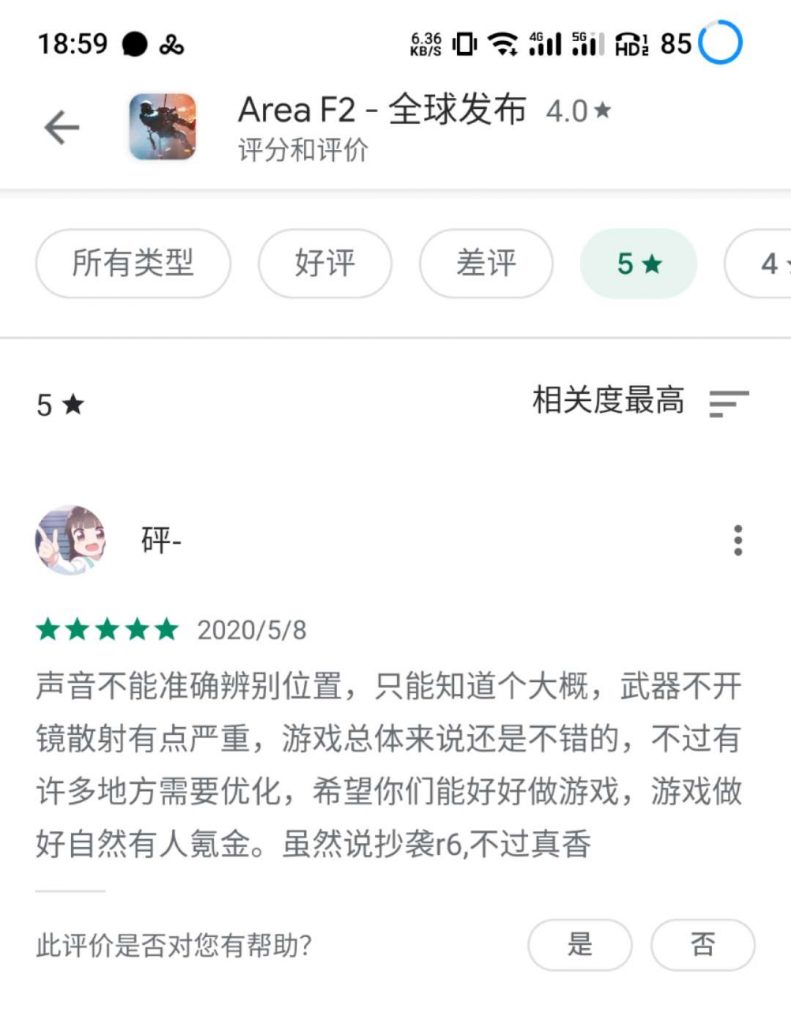
Task: Deselect the 5-star filter chip
Action: [639, 264]
